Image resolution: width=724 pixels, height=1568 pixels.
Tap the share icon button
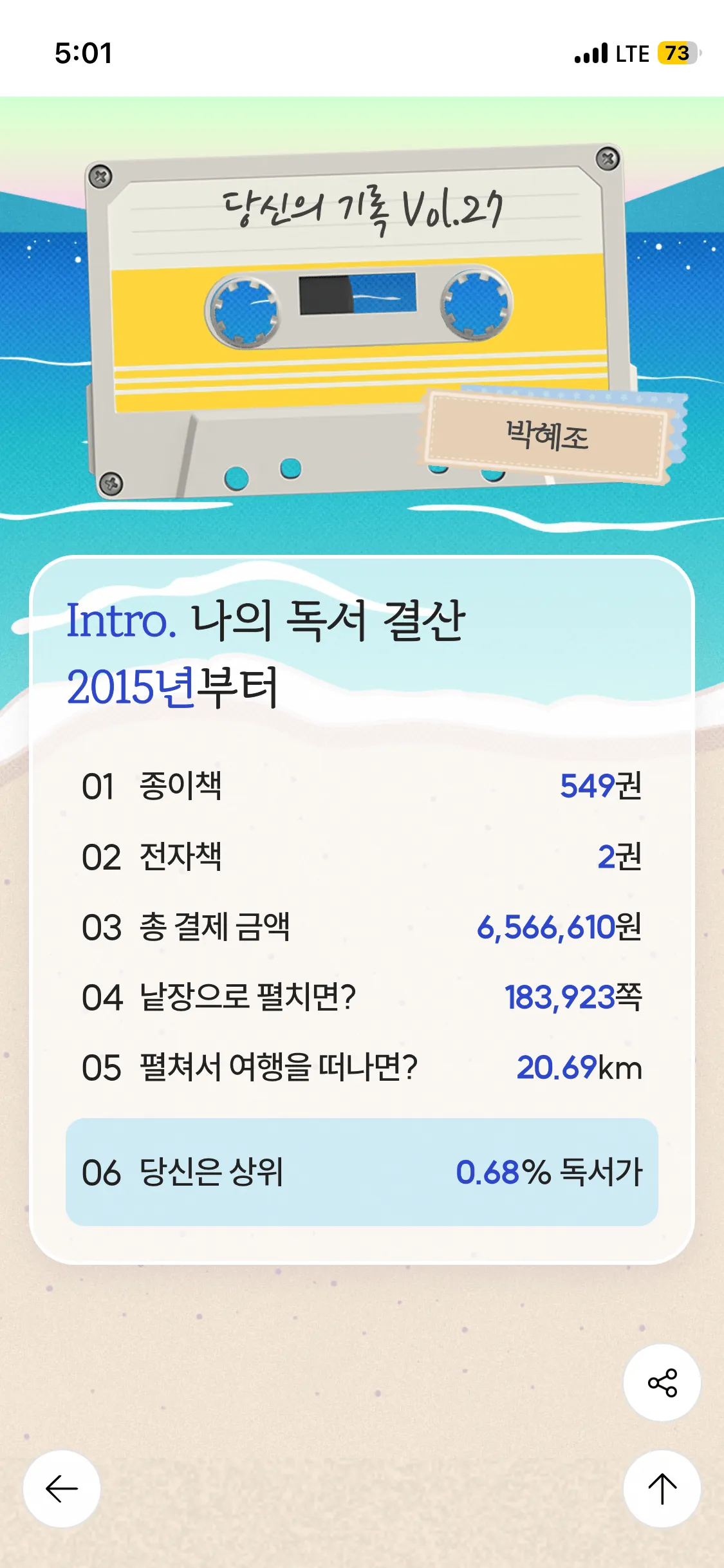pyautogui.click(x=662, y=1382)
